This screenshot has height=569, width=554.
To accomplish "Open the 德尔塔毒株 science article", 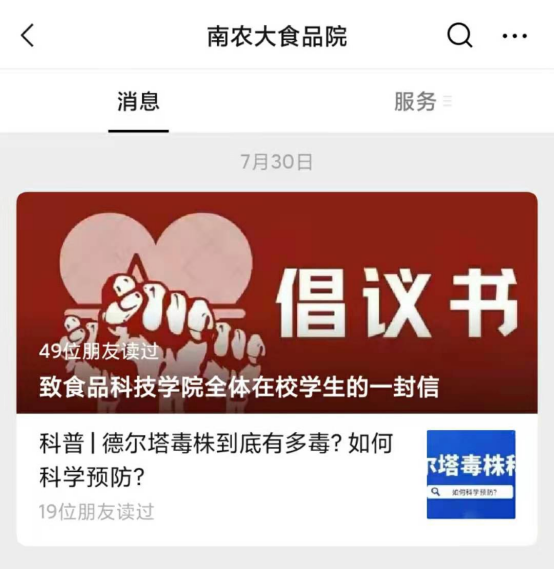I will (x=277, y=475).
